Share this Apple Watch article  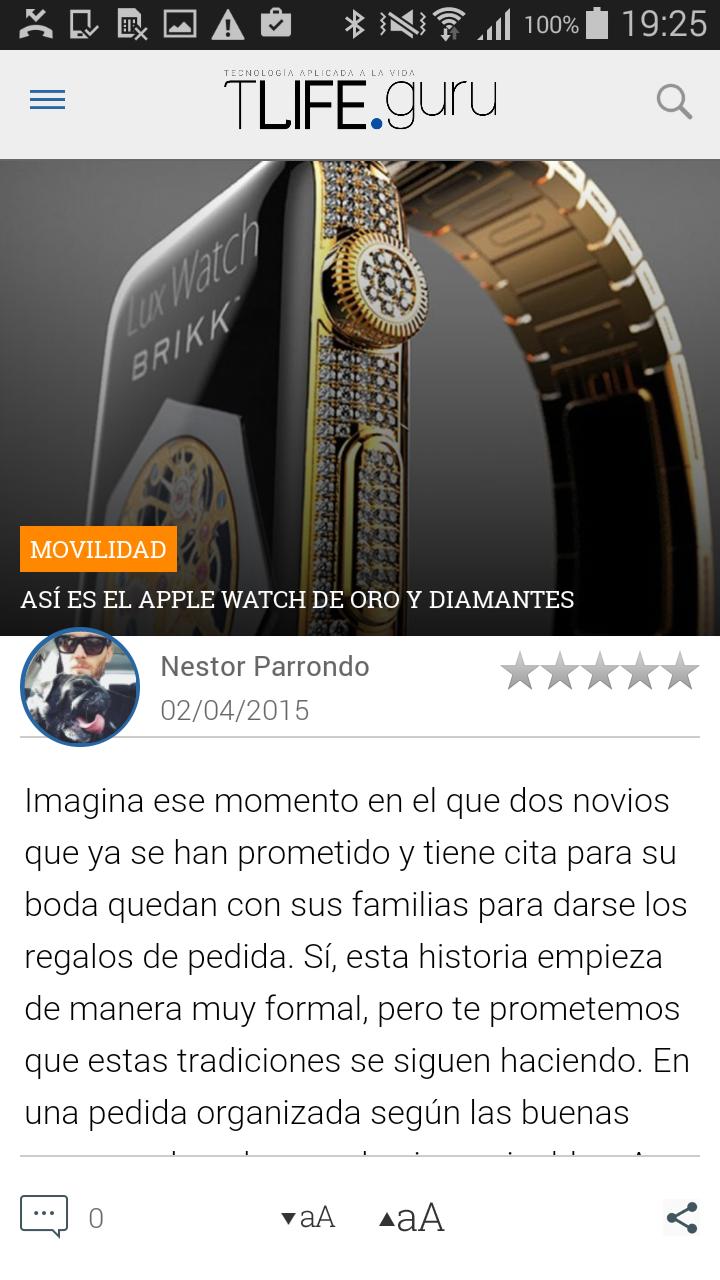(x=681, y=1217)
